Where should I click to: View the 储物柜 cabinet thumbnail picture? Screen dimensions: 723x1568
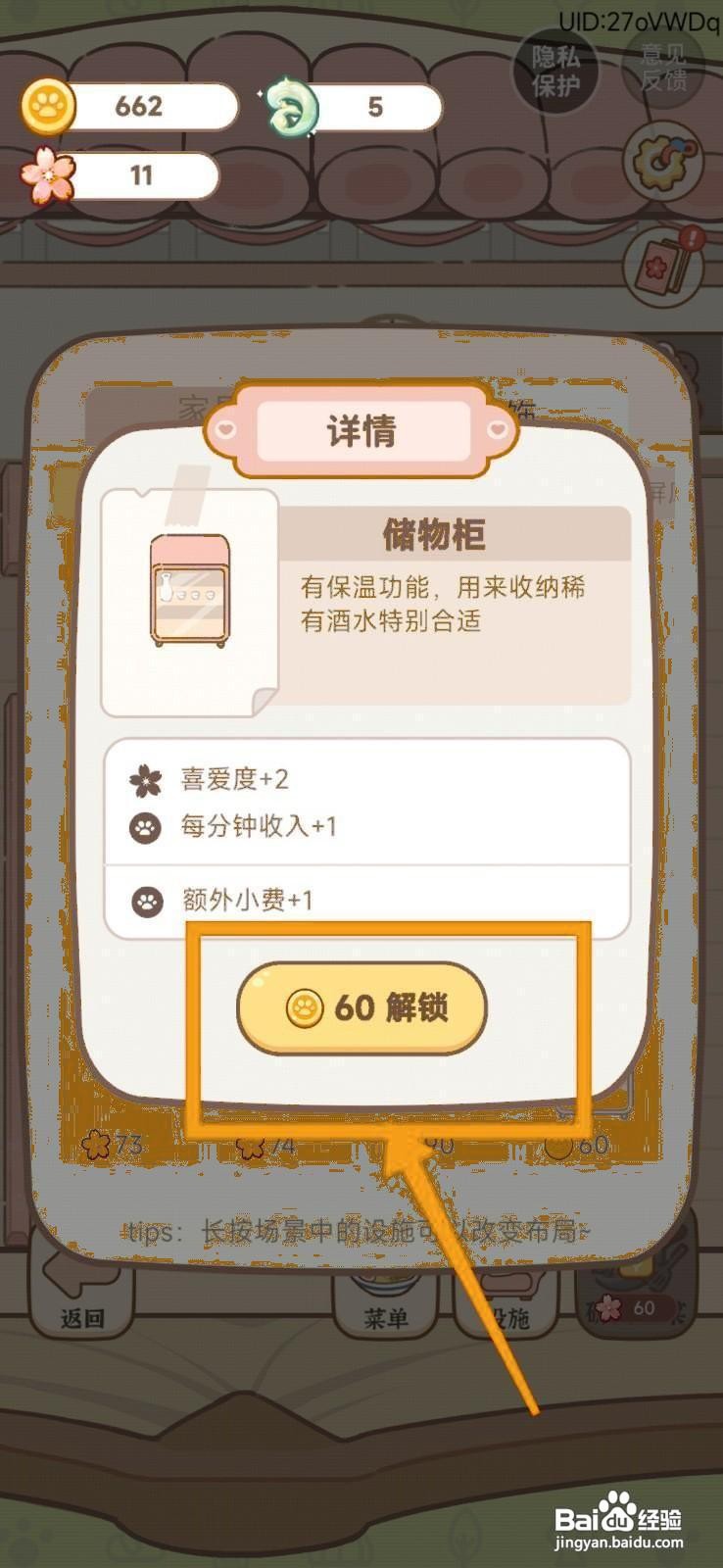point(188,588)
